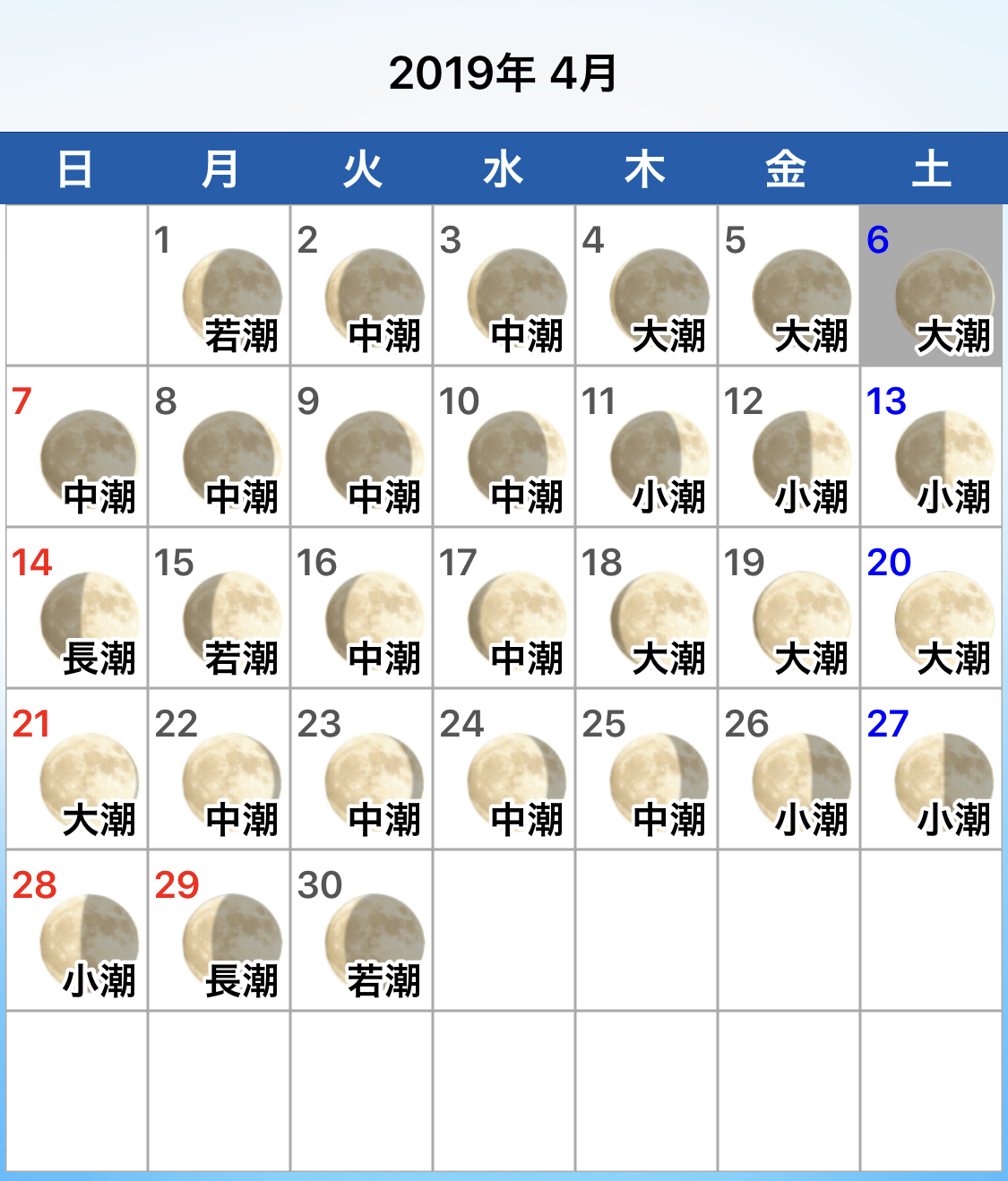Select April 14 with 長潮 tide
This screenshot has width=1008, height=1181.
pyautogui.click(x=76, y=608)
